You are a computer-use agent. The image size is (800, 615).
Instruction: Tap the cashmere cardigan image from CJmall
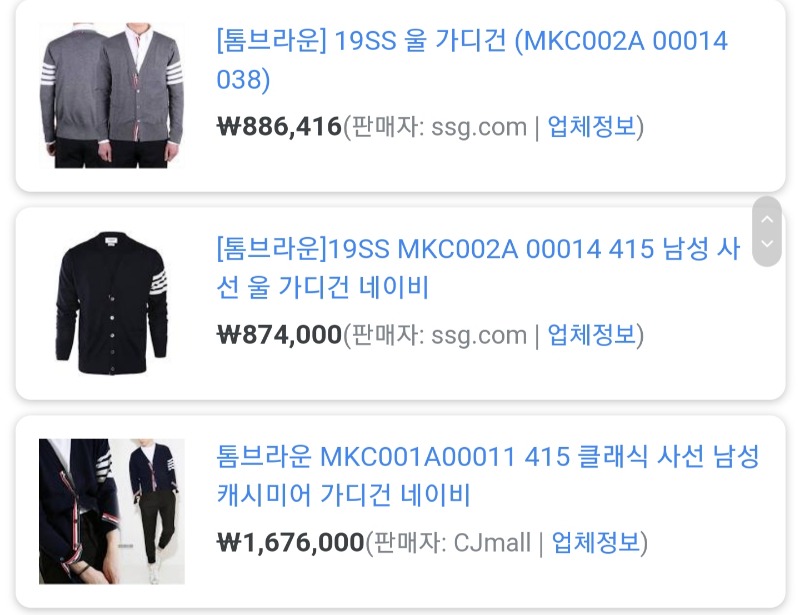pos(112,511)
